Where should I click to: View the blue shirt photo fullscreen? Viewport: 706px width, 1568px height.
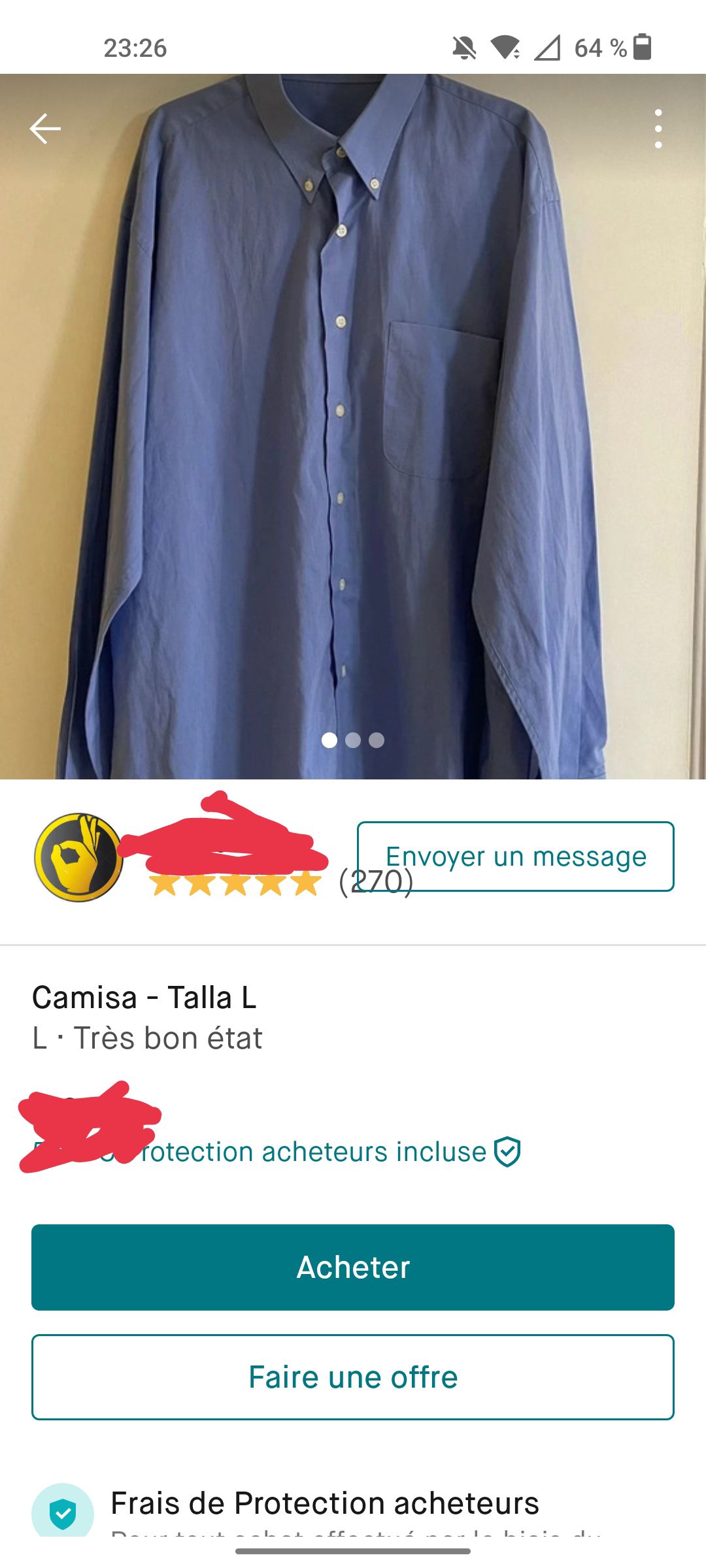tap(353, 425)
